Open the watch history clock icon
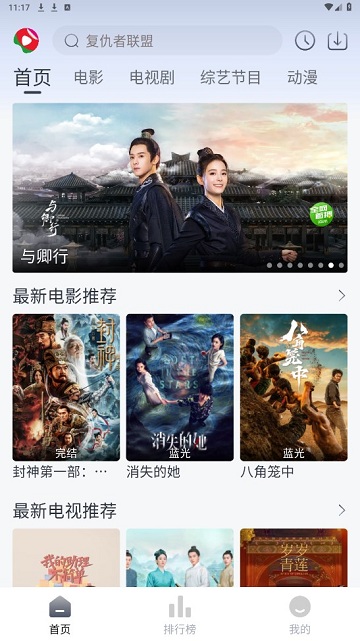 [x=305, y=40]
